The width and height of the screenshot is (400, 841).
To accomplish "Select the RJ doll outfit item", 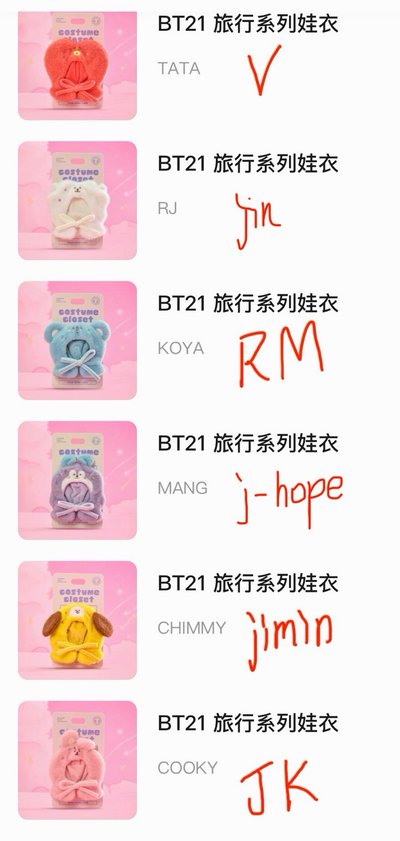I will click(x=200, y=201).
